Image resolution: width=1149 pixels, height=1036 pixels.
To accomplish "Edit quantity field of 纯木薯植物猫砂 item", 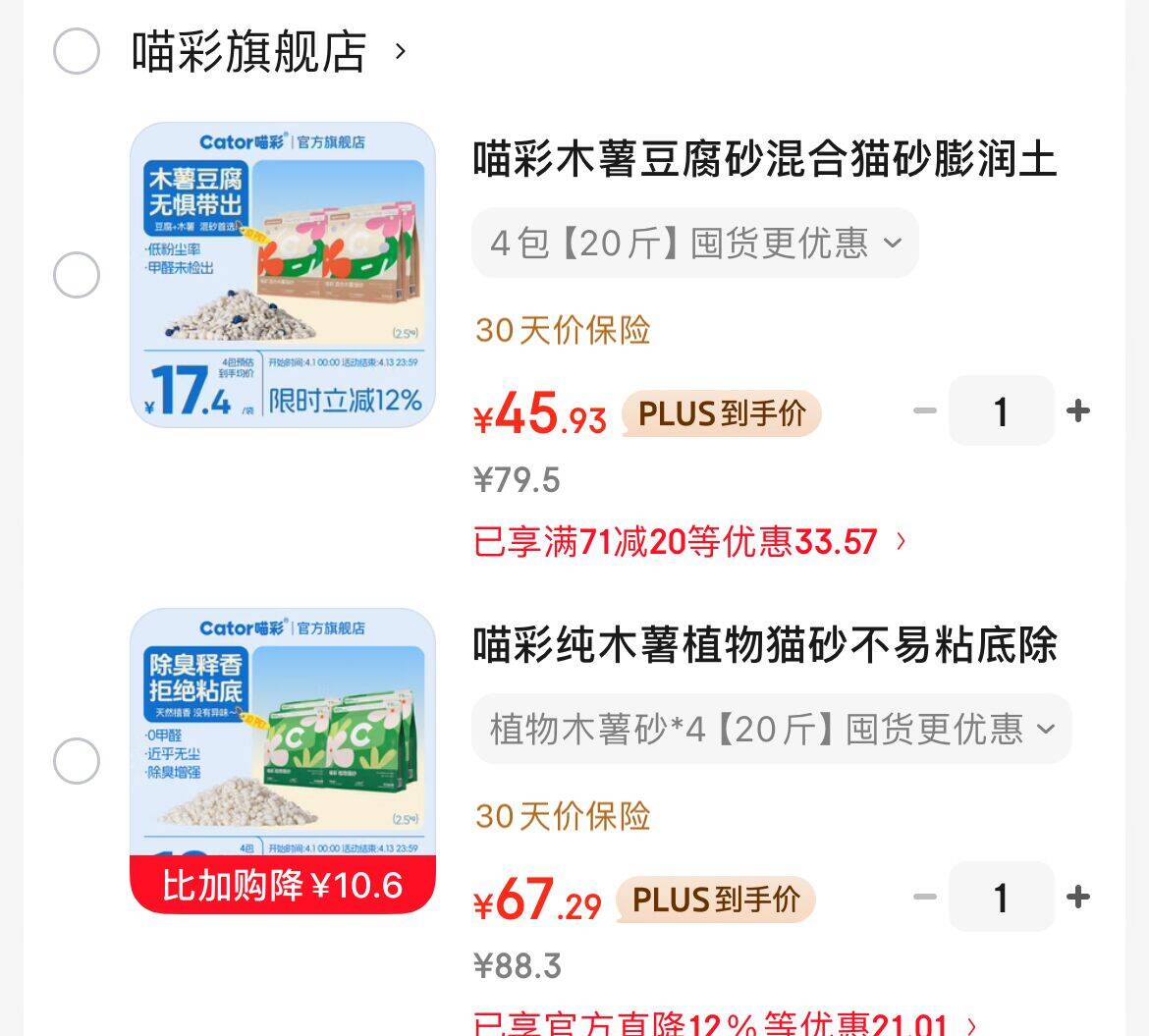I will click(1001, 897).
